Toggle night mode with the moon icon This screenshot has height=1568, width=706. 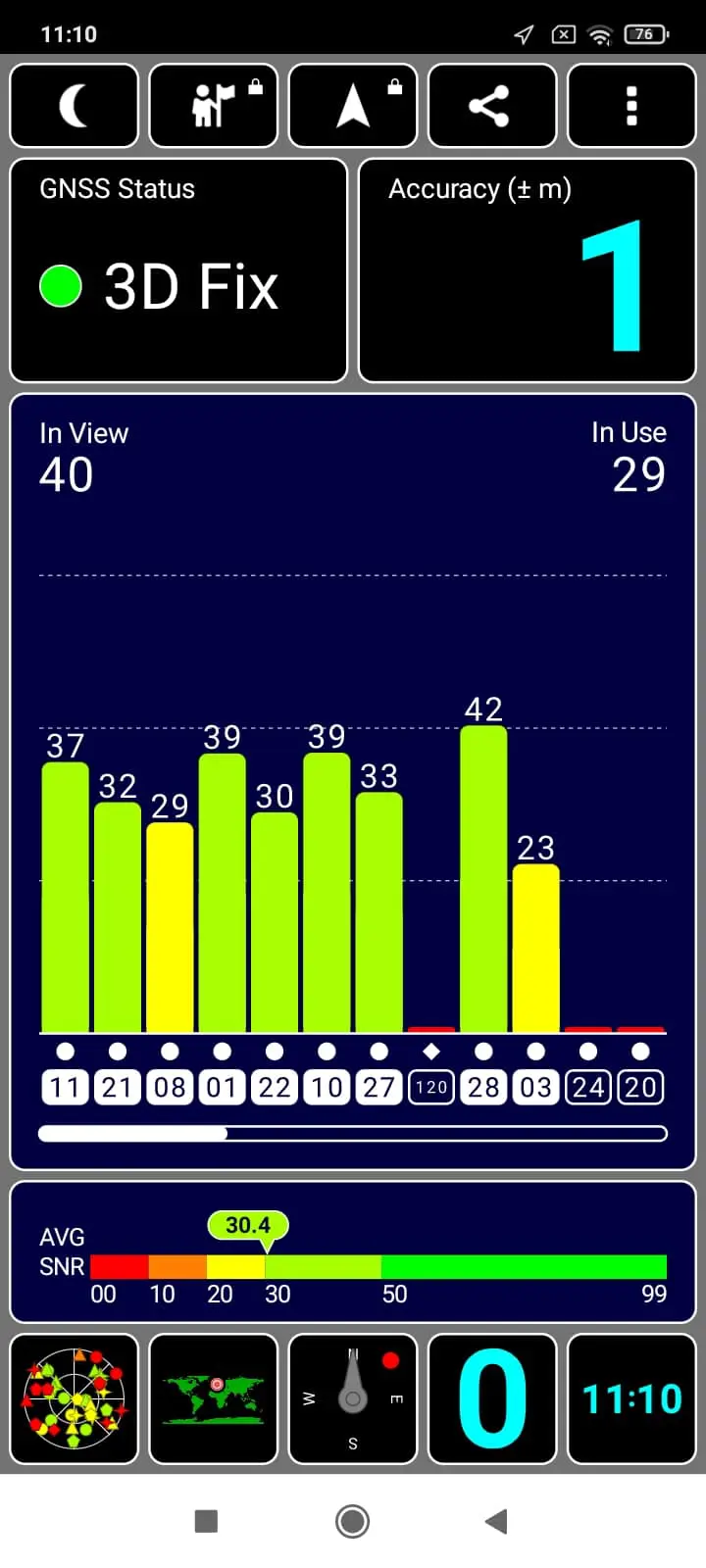tap(75, 106)
